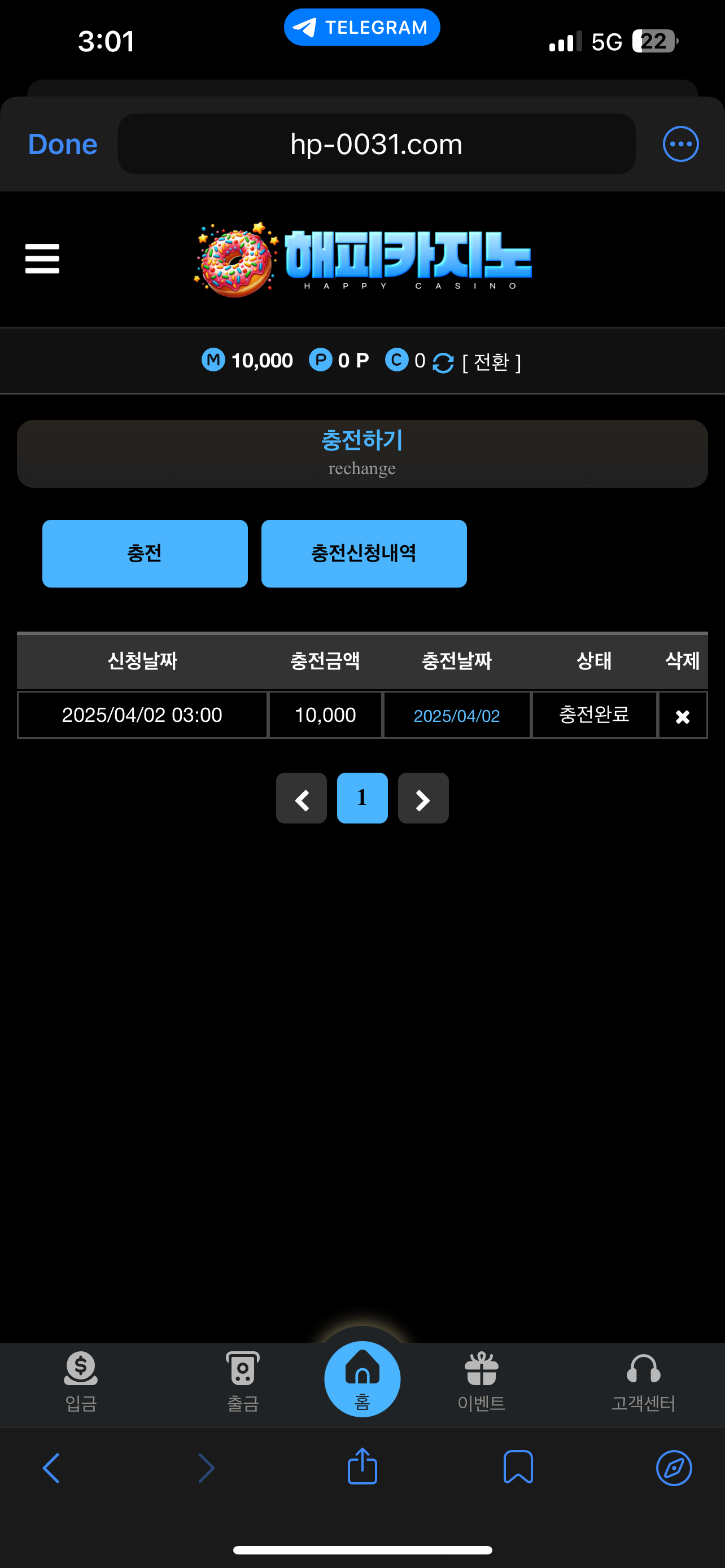Image resolution: width=725 pixels, height=1568 pixels.
Task: Select page 1 in pagination
Action: pyautogui.click(x=362, y=799)
